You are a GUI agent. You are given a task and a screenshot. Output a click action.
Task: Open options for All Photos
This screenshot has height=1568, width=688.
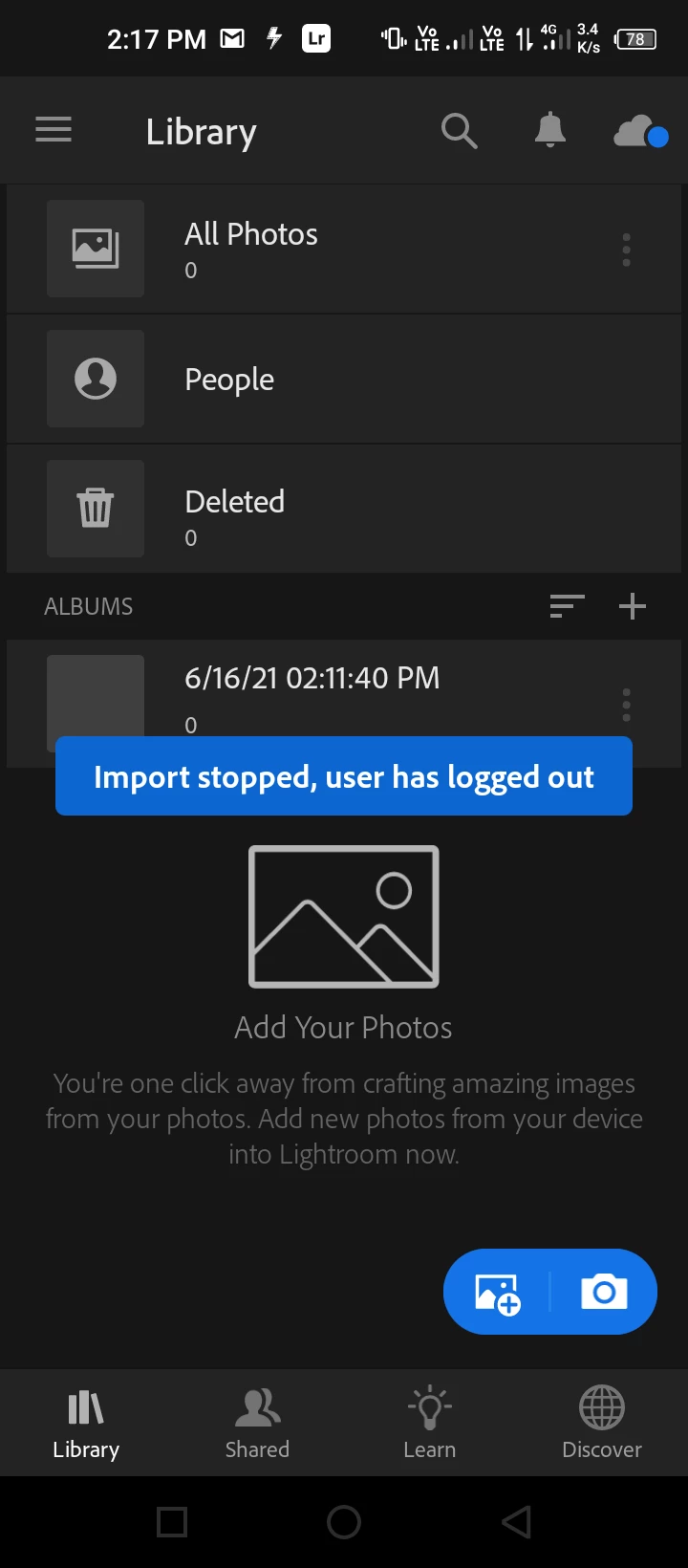626,250
